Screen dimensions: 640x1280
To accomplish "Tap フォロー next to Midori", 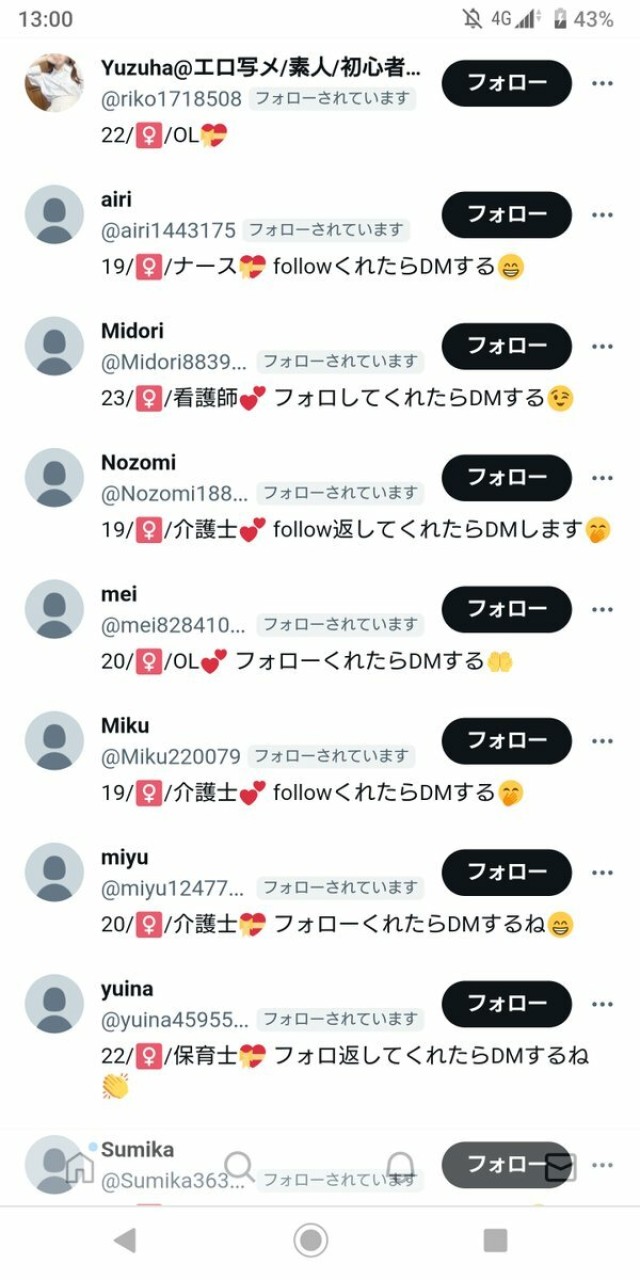I will [x=507, y=346].
